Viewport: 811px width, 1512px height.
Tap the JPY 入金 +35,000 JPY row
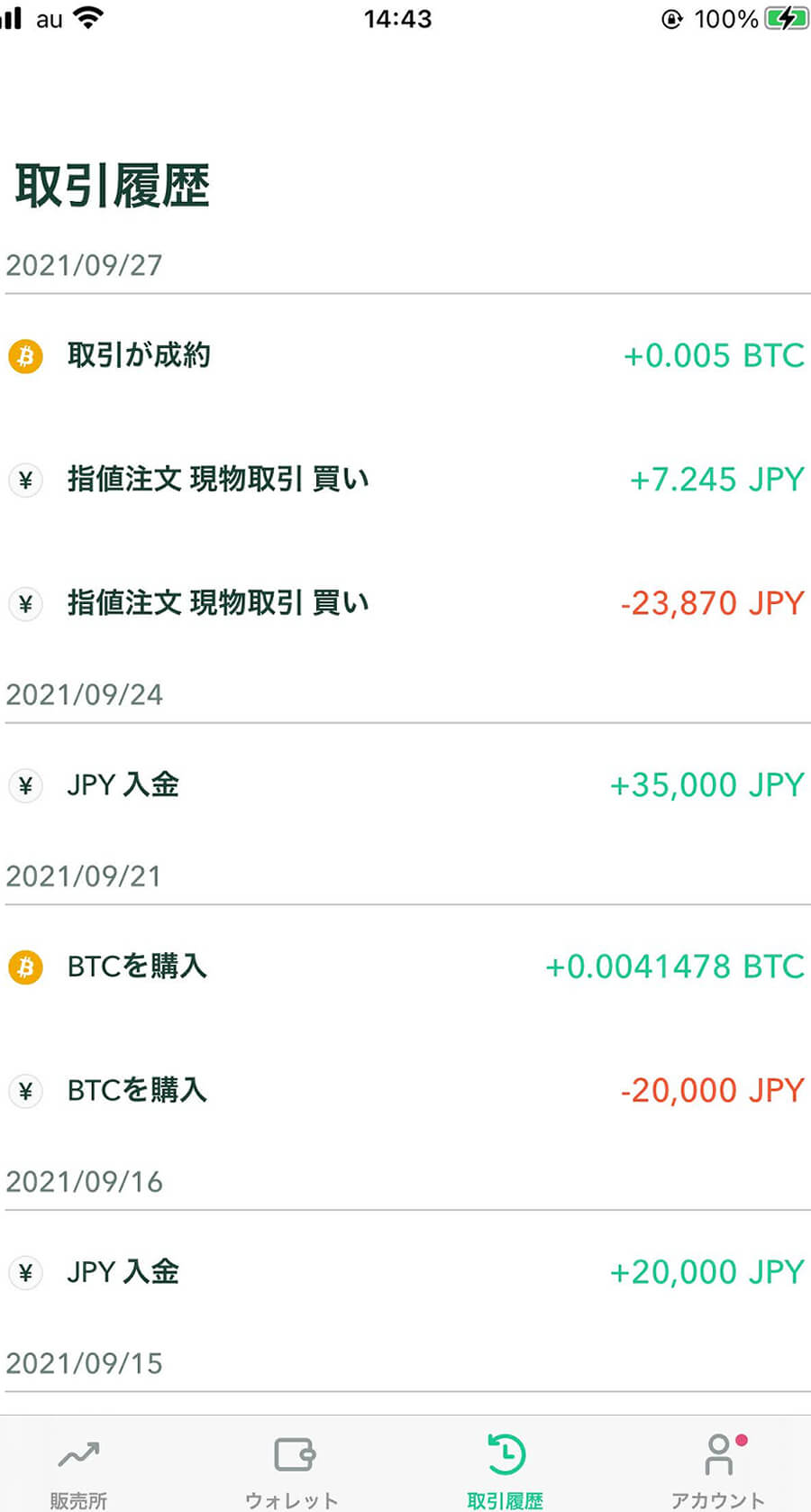click(405, 784)
